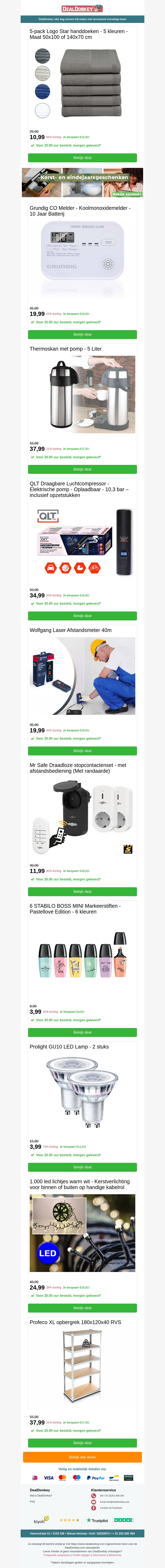The width and height of the screenshot is (165, 1568).
Task: Open the Kerst- en eindejaarsgeschenken banner
Action: tap(82, 183)
